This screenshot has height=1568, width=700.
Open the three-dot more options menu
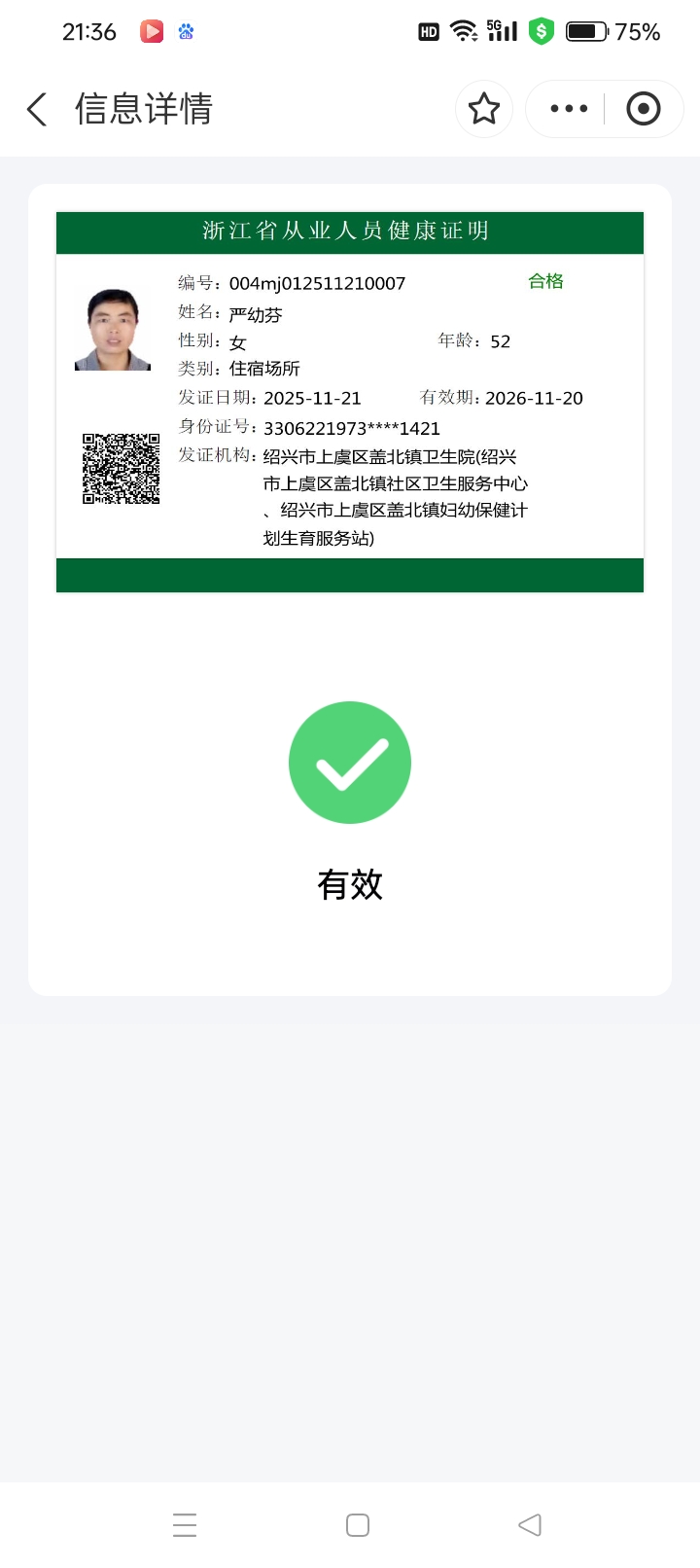[x=569, y=109]
